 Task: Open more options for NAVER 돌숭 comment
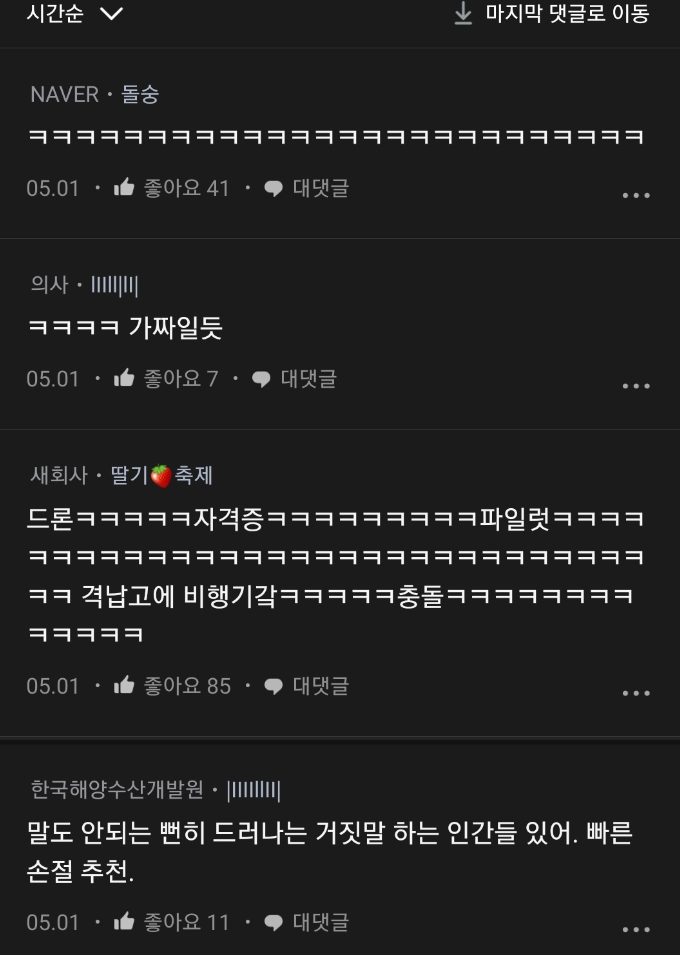636,195
